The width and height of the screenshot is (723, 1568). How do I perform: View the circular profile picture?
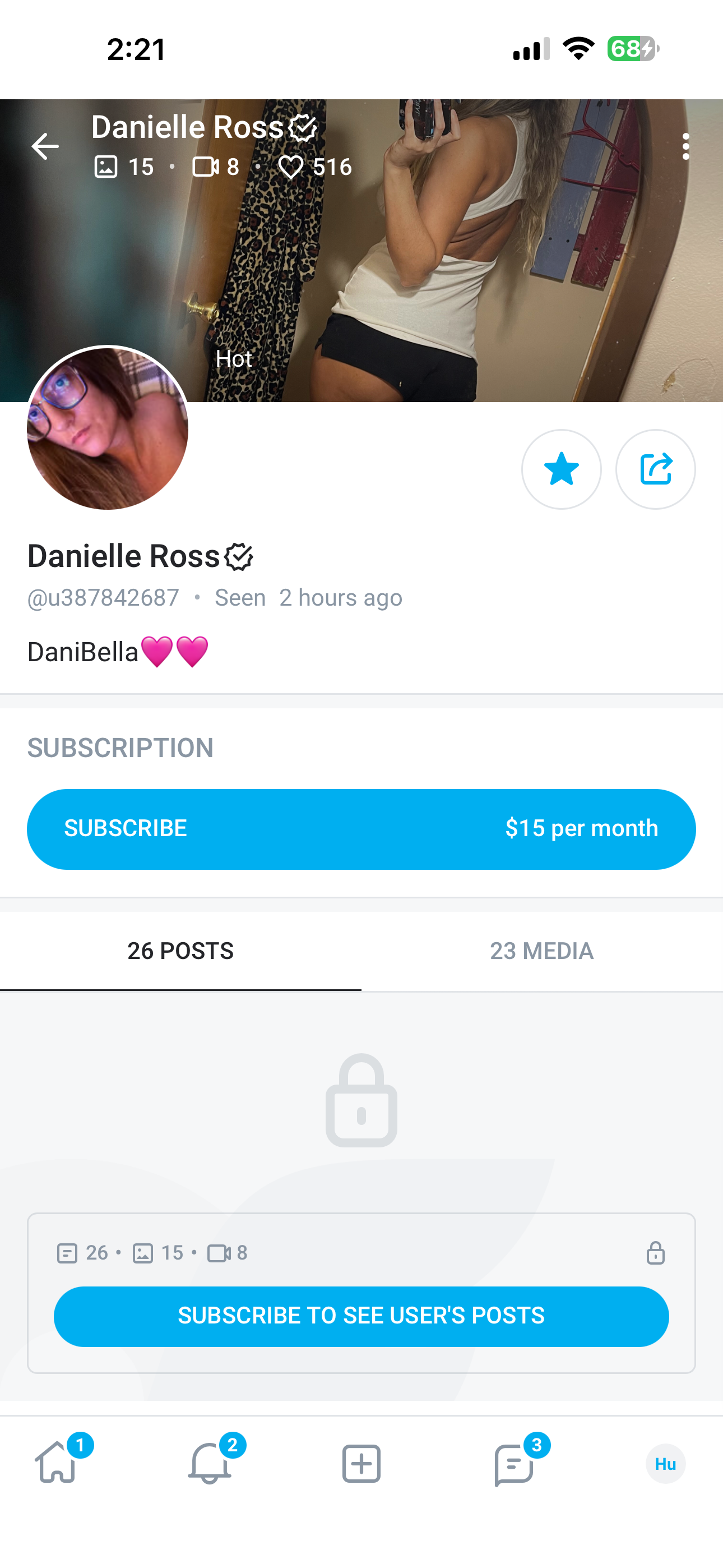pyautogui.click(x=108, y=428)
